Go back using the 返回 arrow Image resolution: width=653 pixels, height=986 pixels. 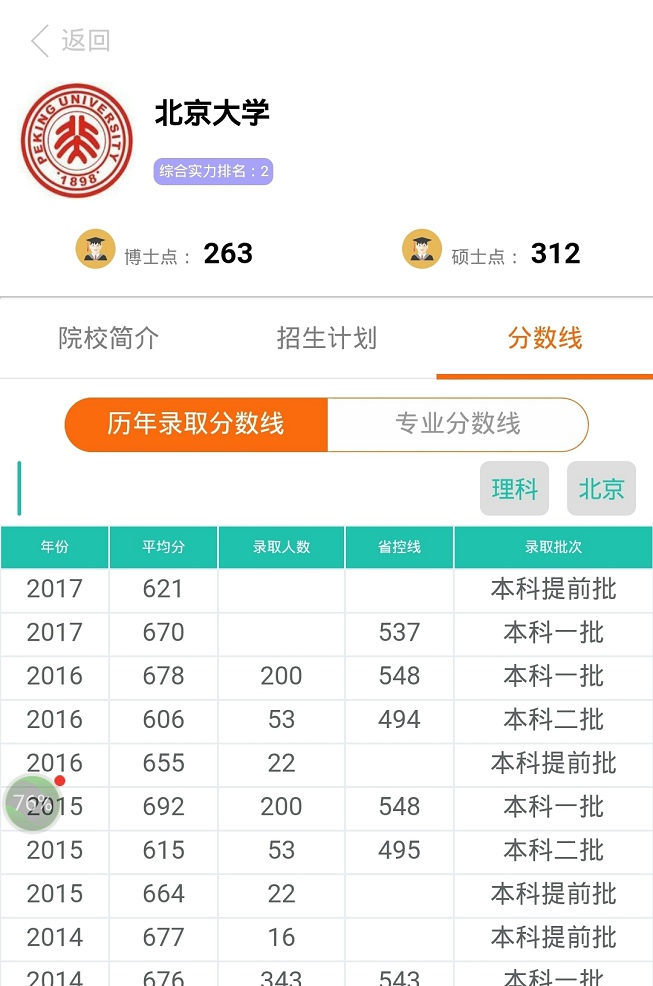(68, 41)
